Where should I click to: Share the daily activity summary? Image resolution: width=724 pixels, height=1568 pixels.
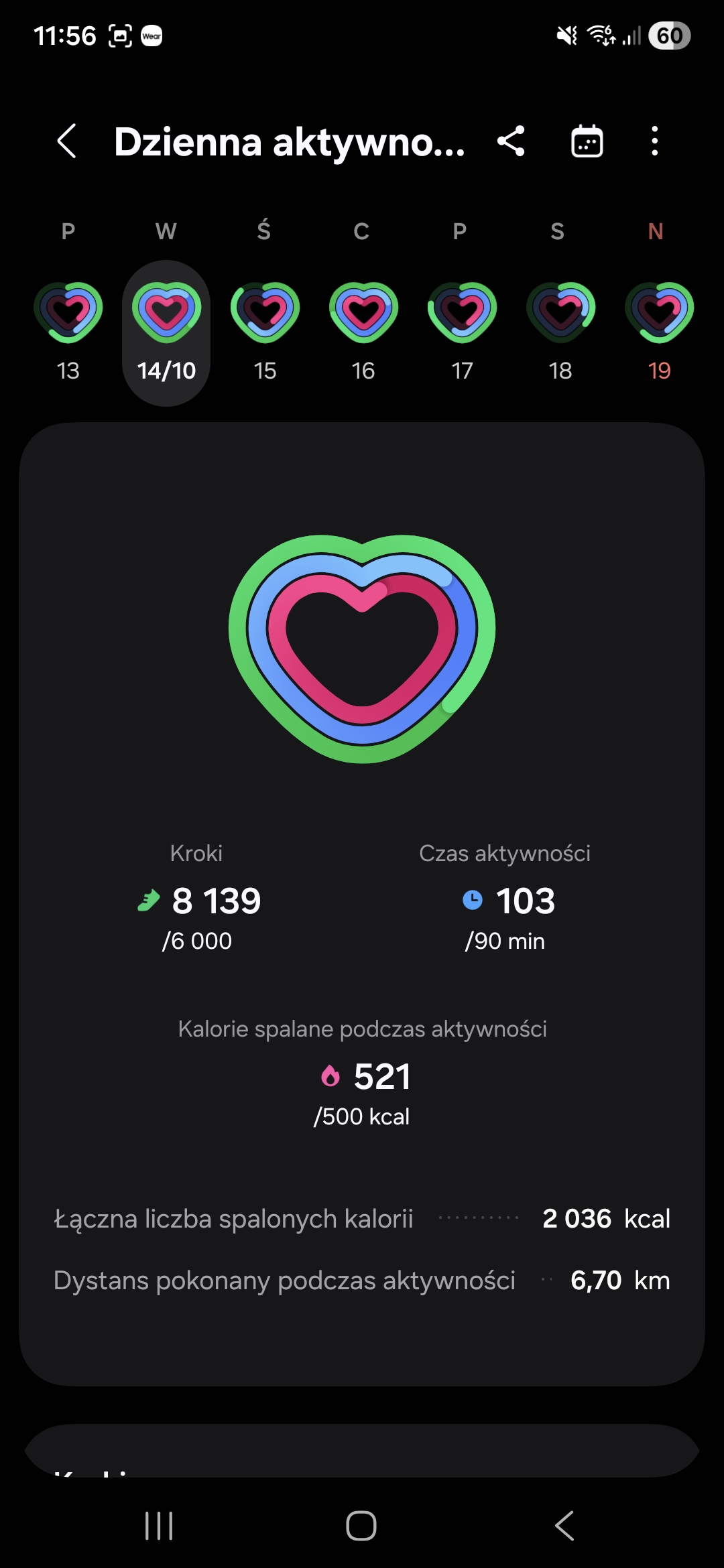511,141
